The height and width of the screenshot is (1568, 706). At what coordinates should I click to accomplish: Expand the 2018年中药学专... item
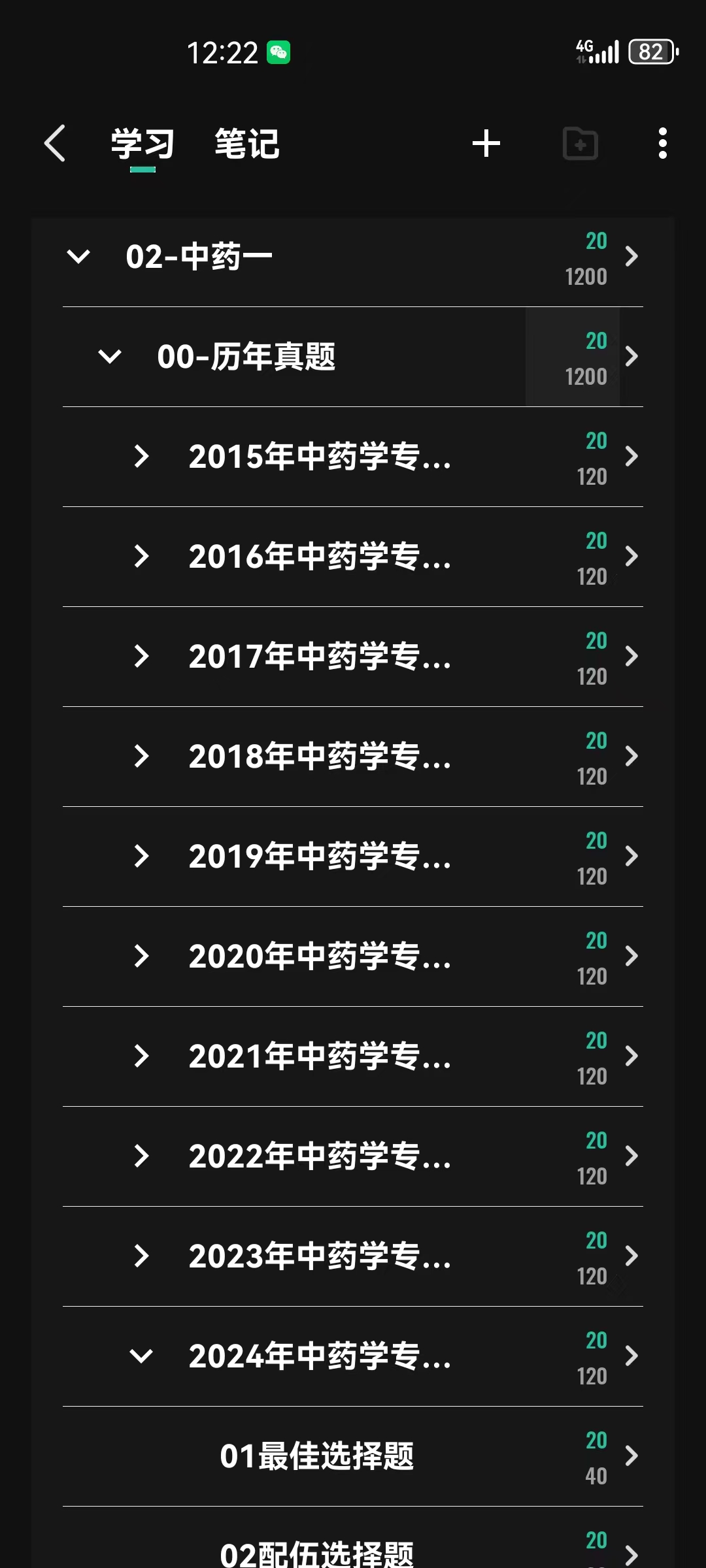pyautogui.click(x=141, y=757)
